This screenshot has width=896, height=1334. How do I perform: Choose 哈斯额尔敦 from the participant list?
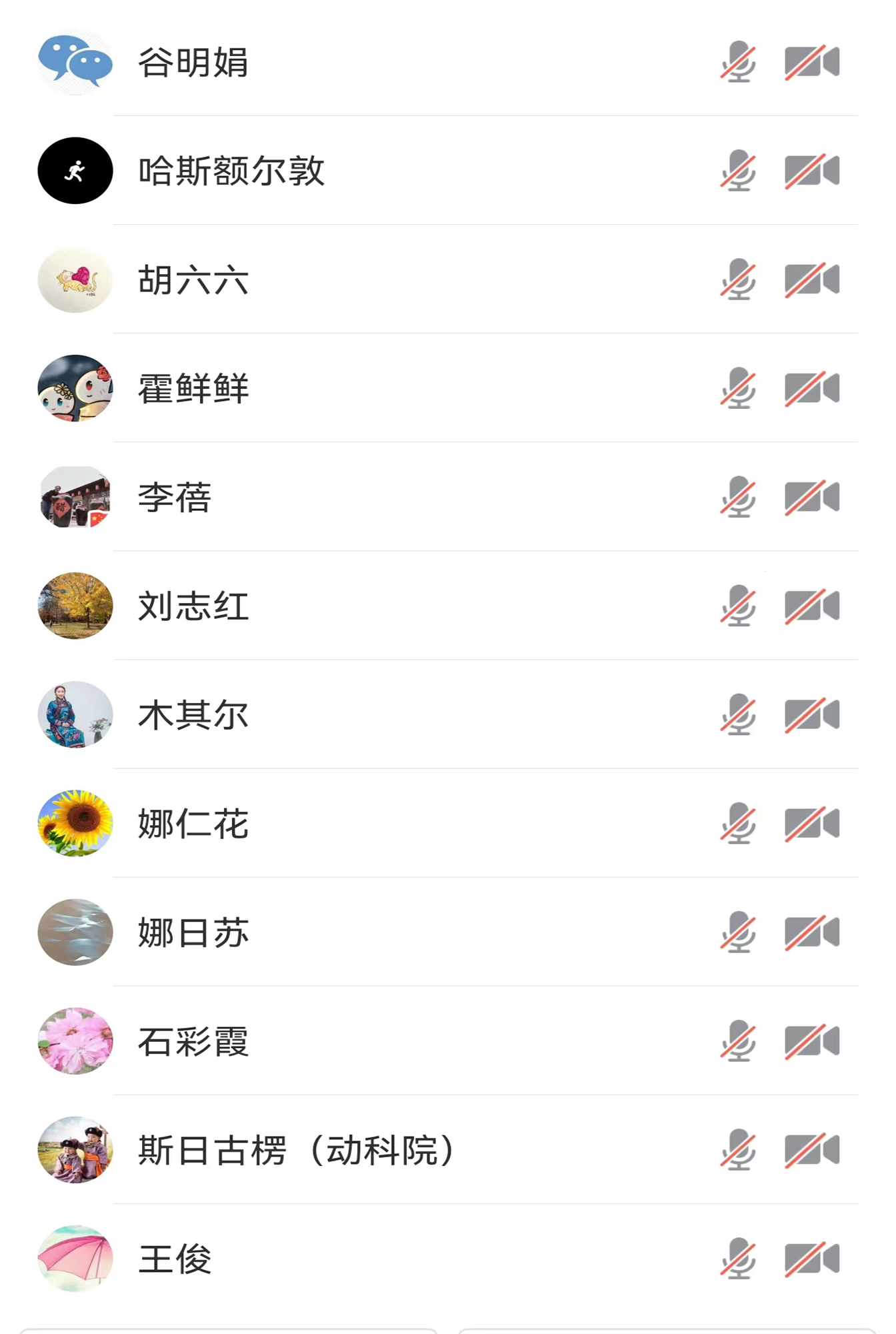[x=231, y=171]
